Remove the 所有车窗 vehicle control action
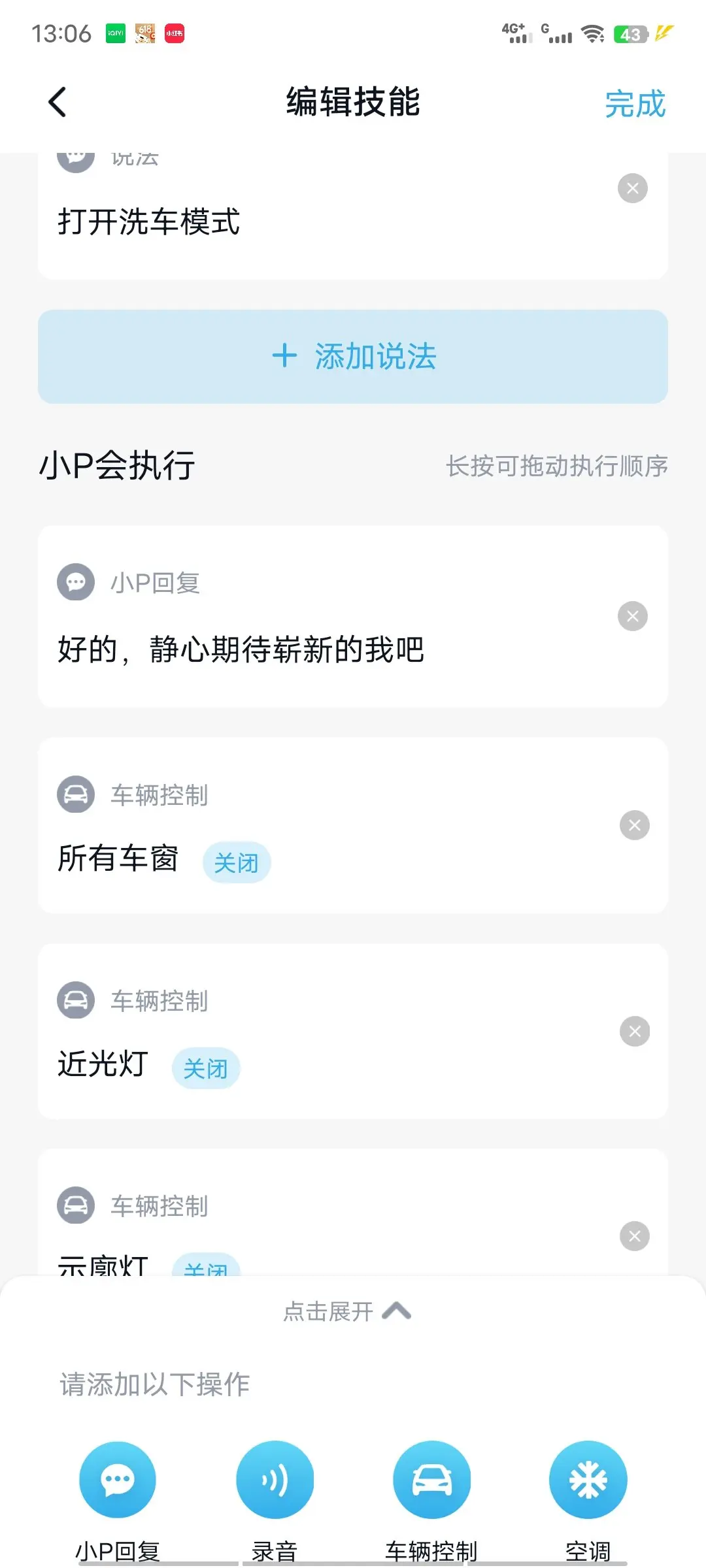The height and width of the screenshot is (1568, 706). tap(635, 825)
